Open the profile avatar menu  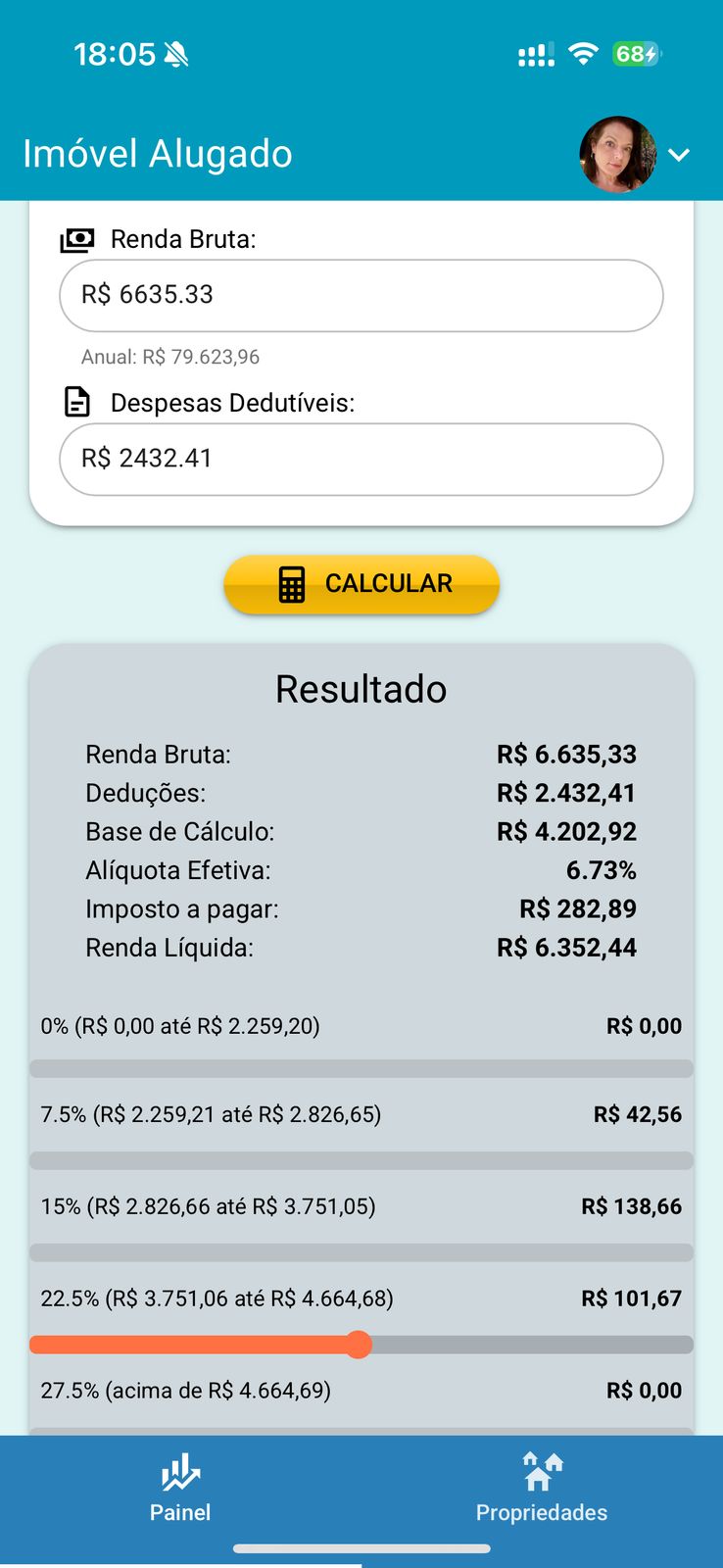click(x=618, y=155)
